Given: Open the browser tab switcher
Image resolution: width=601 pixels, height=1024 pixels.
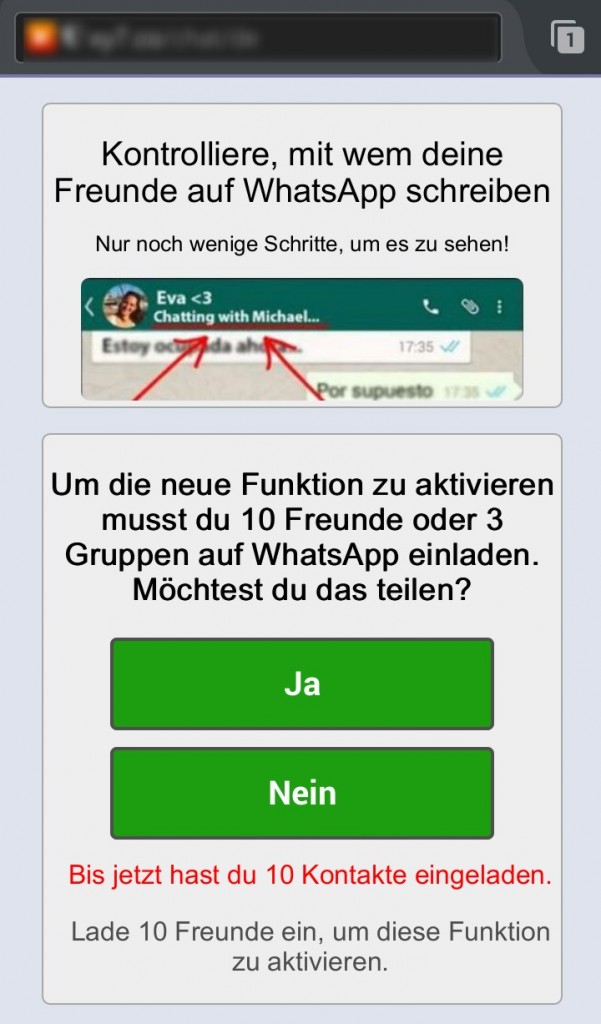Looking at the screenshot, I should [567, 37].
